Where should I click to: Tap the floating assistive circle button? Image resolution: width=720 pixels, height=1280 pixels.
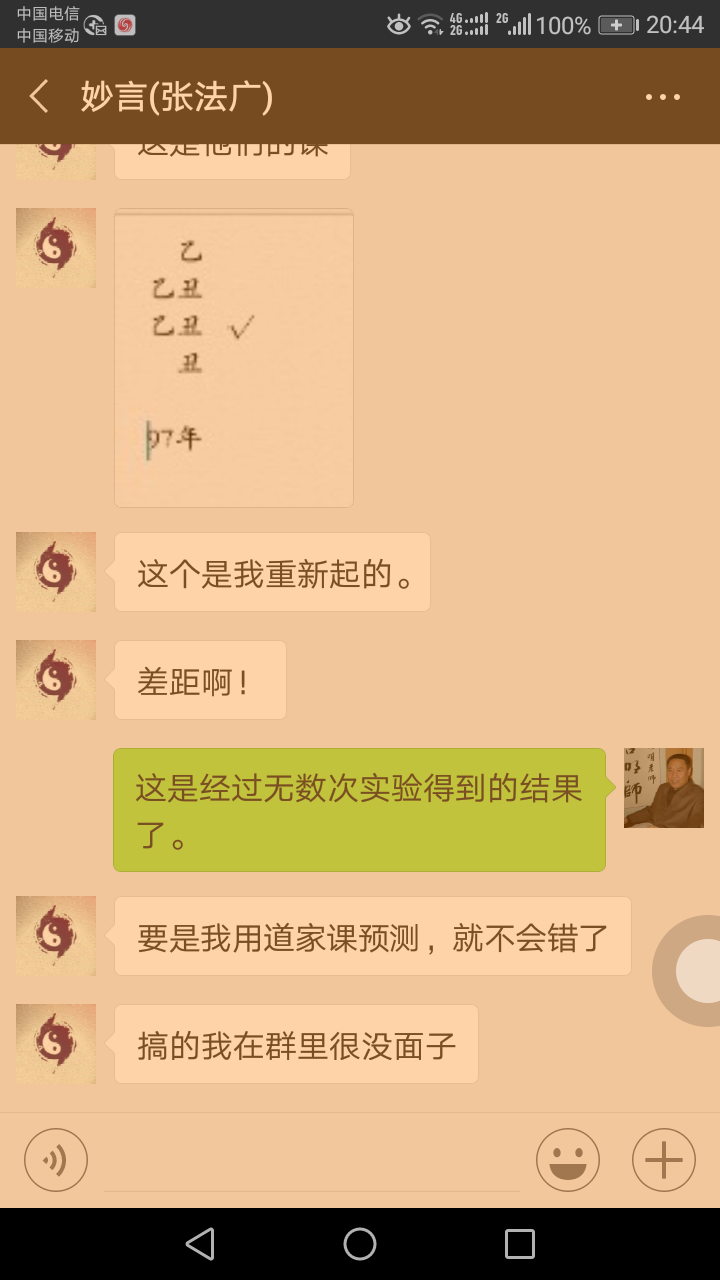point(698,970)
